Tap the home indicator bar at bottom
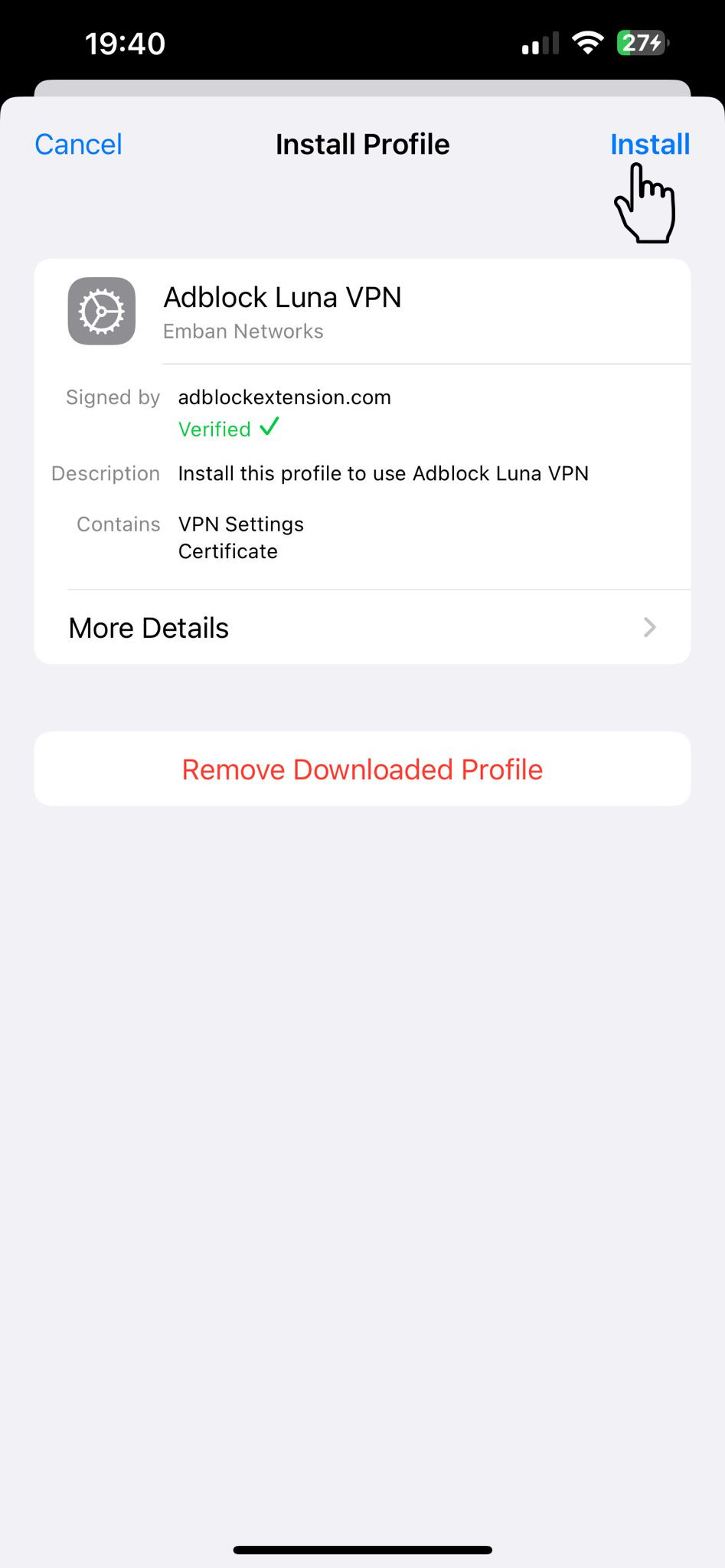 (362, 1547)
